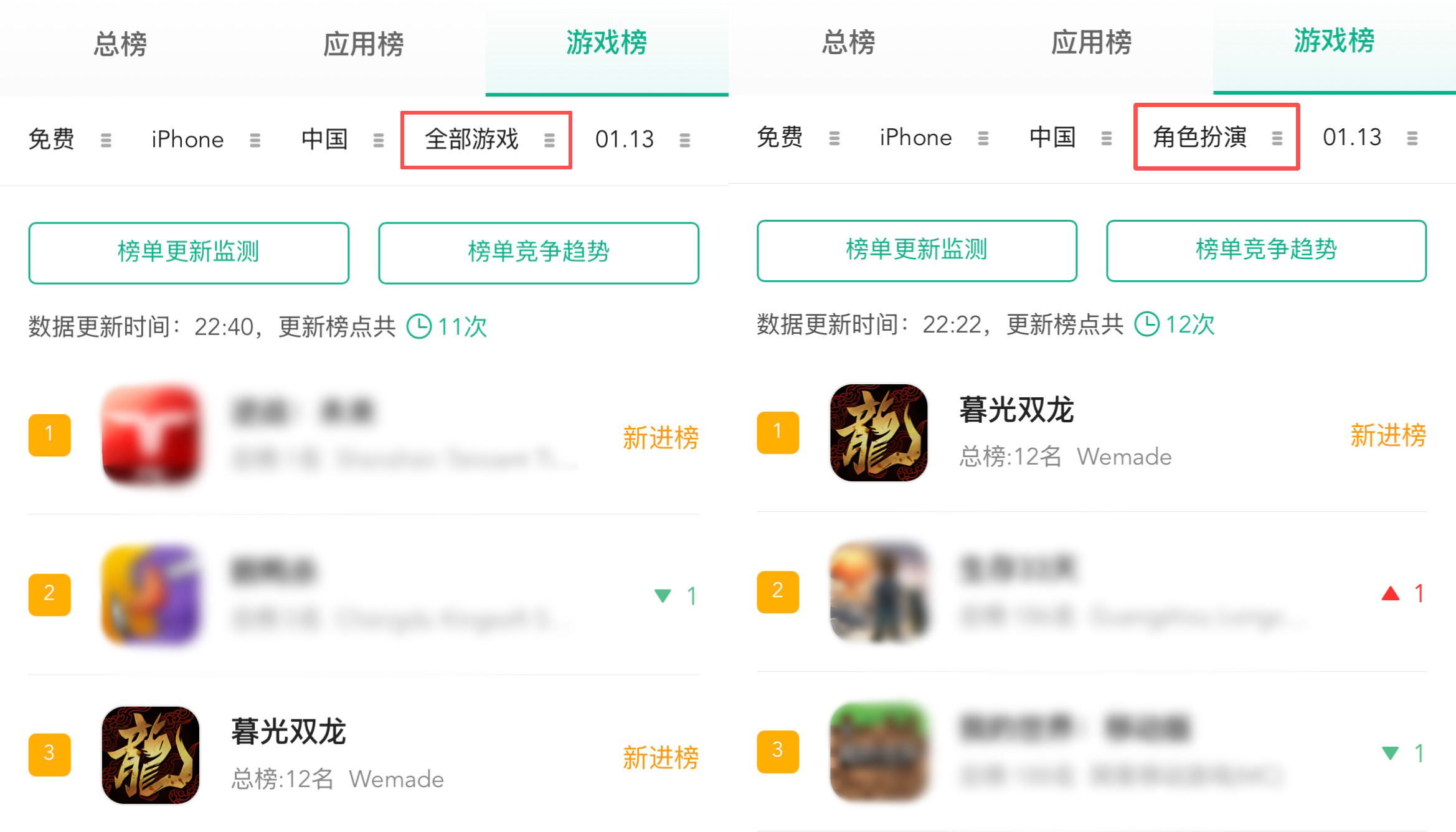1456x832 pixels.
Task: Tap 榜单竞争趋势 on the 全部游戏 screen
Action: click(x=539, y=252)
